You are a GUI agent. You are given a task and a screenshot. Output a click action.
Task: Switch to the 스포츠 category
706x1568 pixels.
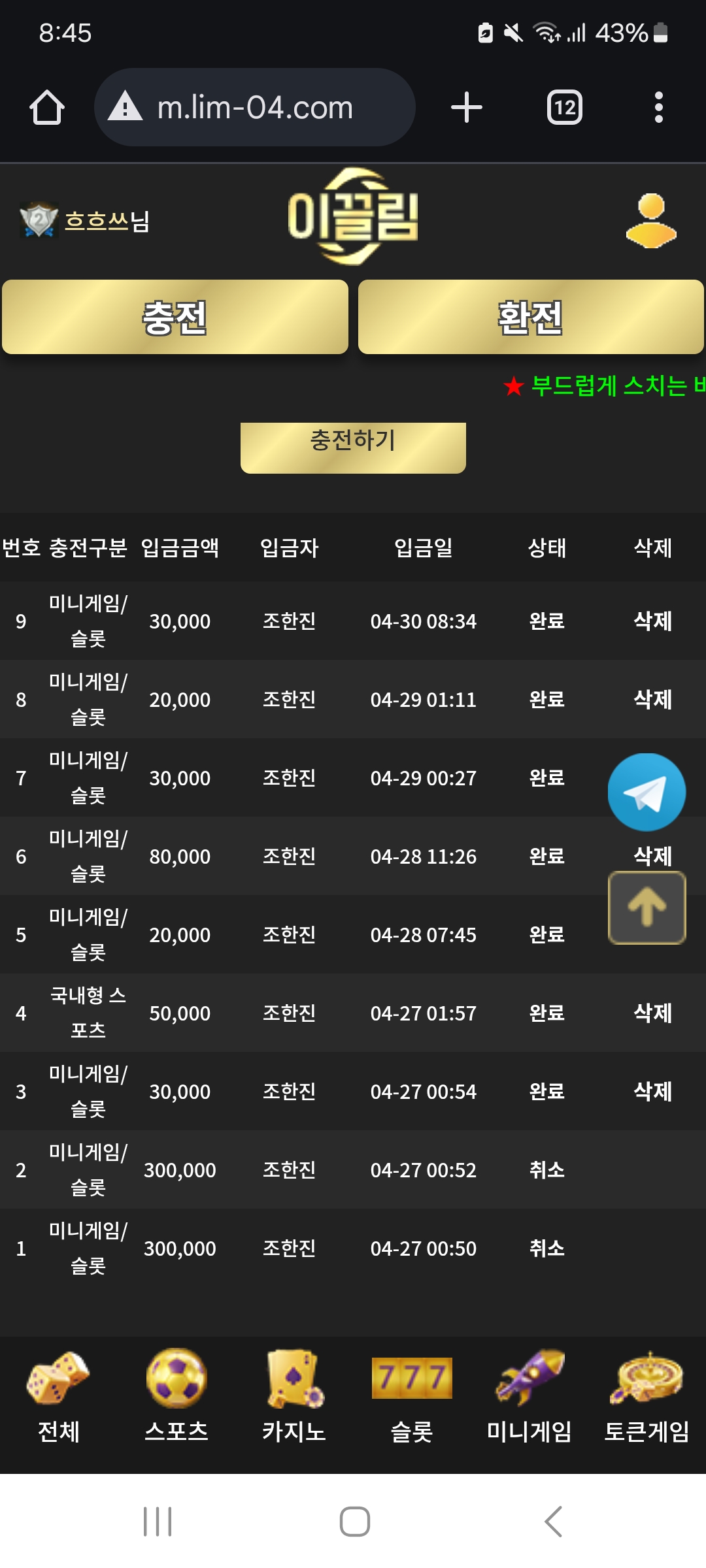coord(176,1395)
